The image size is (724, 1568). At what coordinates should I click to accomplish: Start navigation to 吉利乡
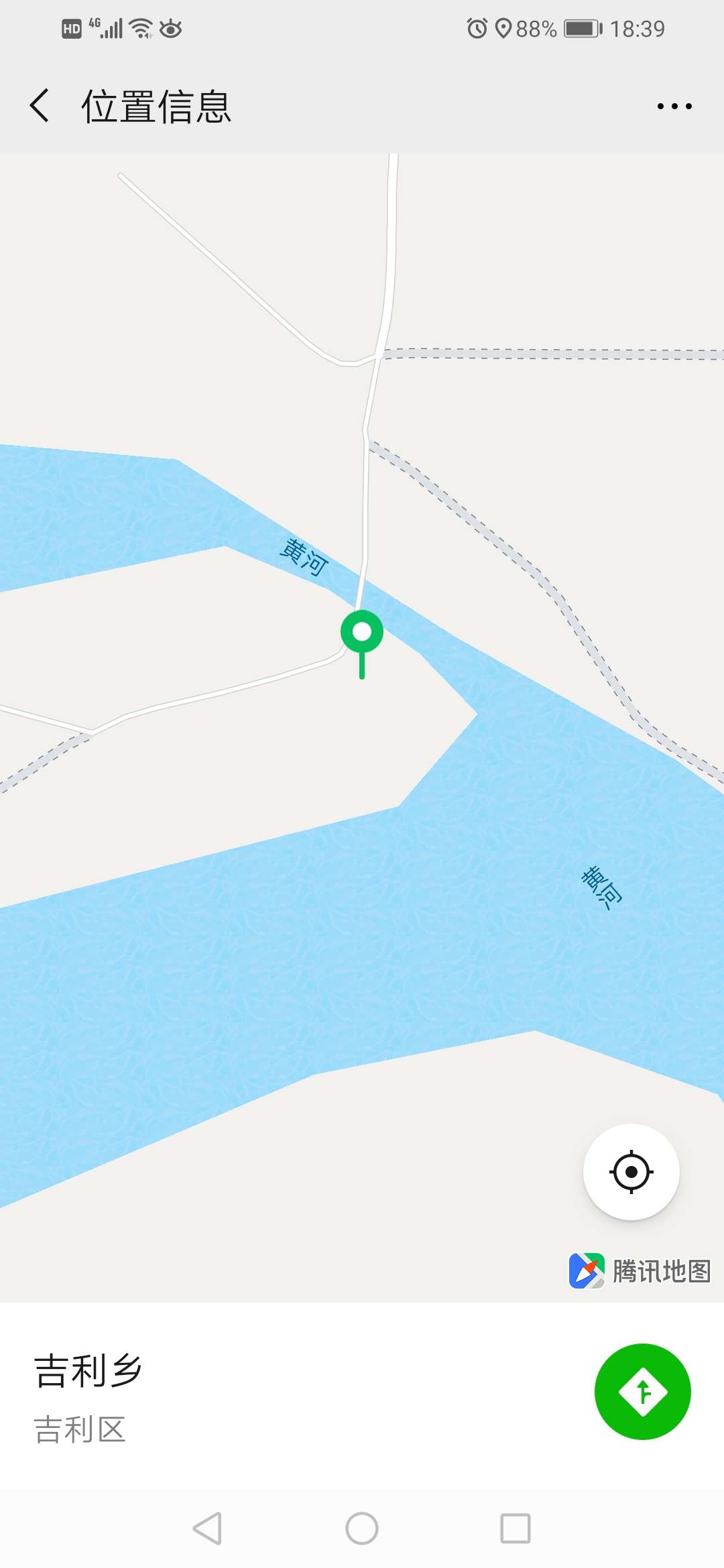pyautogui.click(x=642, y=1392)
